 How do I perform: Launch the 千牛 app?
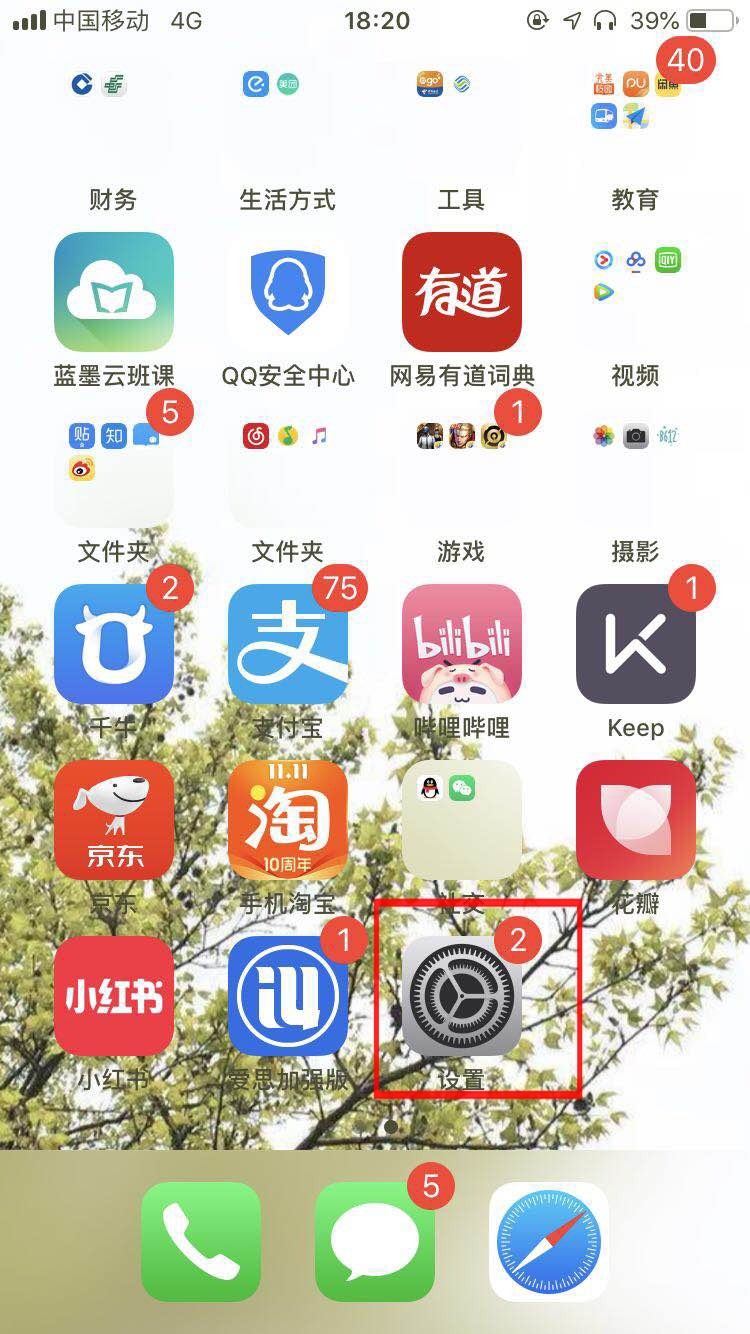click(113, 644)
